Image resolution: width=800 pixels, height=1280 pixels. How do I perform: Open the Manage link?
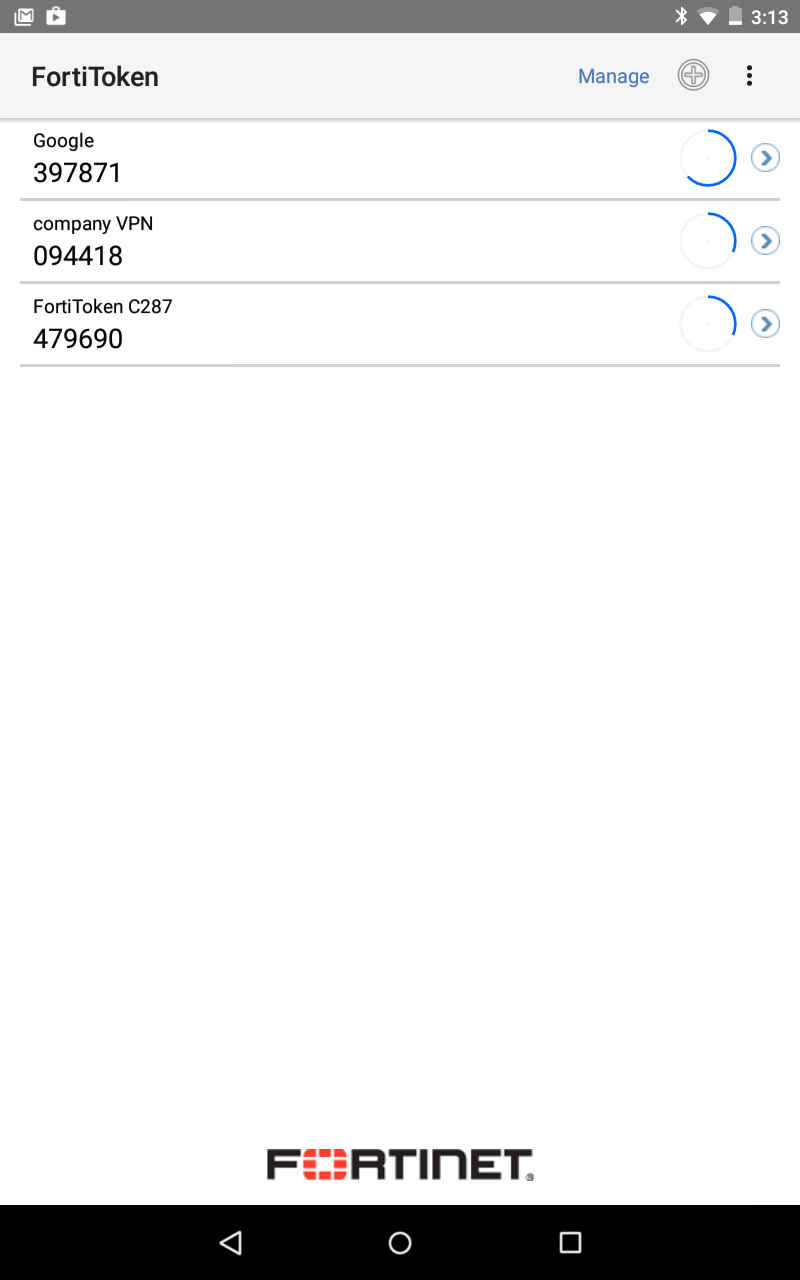pos(613,75)
